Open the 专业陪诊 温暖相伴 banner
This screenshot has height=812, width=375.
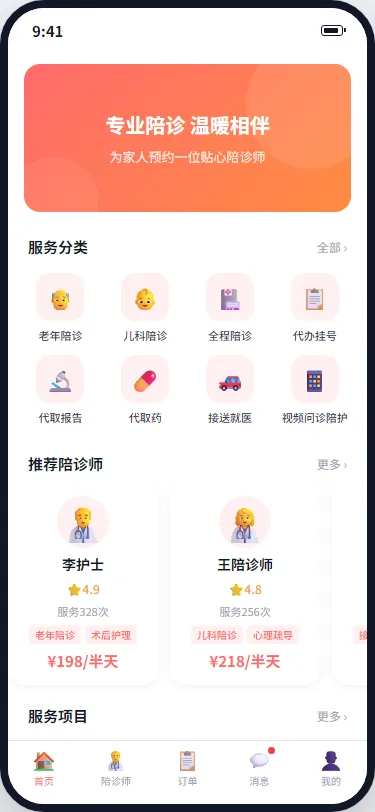[188, 138]
